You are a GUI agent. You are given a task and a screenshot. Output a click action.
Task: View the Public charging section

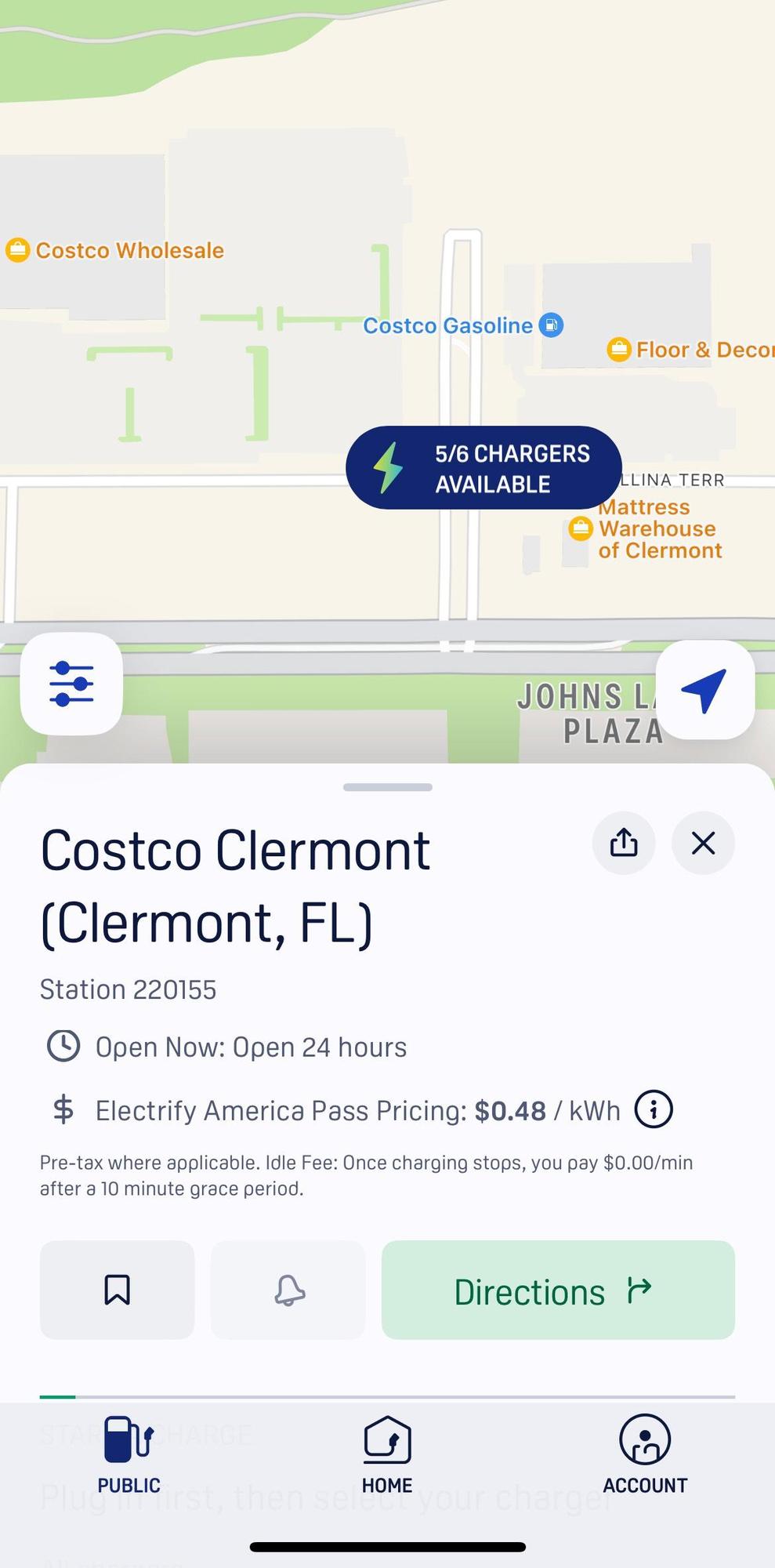point(128,1455)
